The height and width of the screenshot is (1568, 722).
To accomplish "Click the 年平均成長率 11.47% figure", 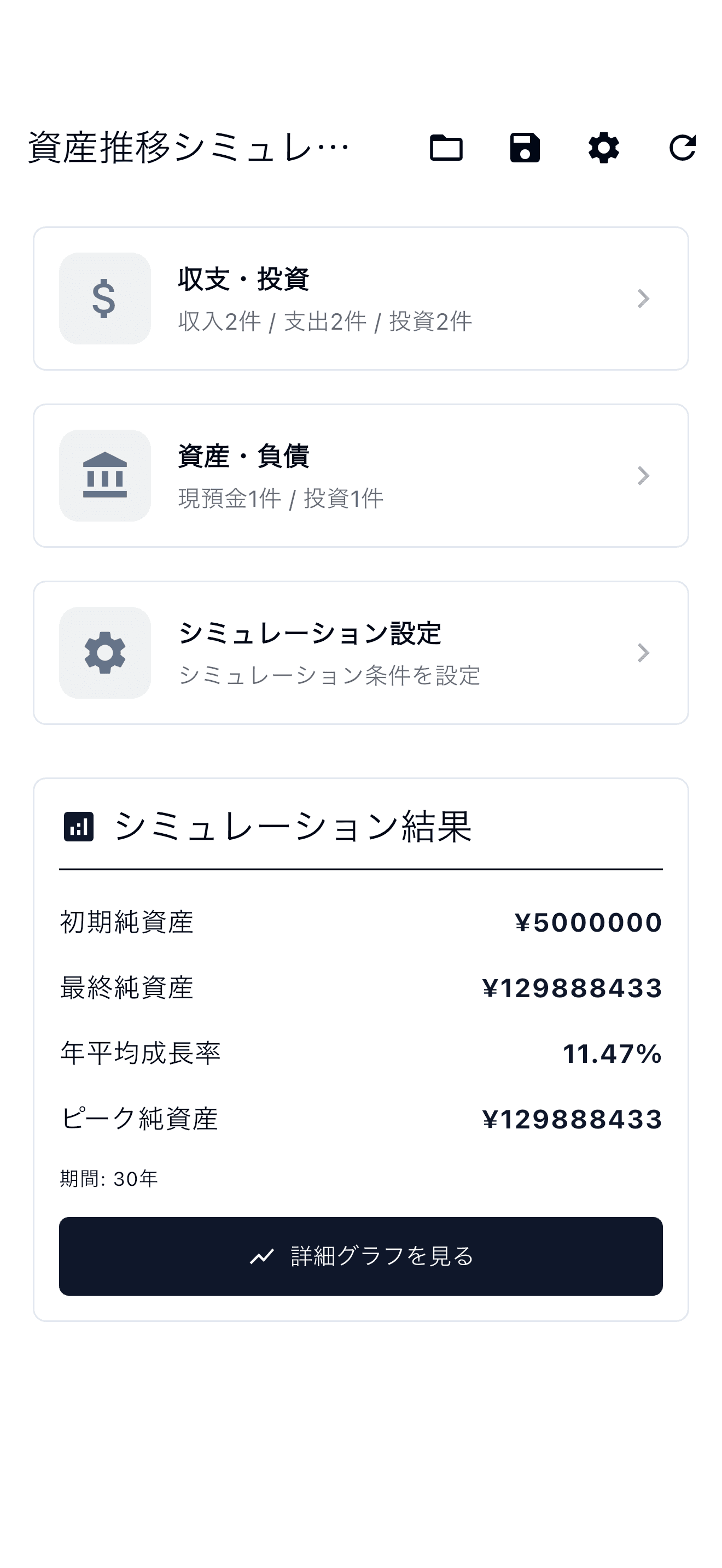I will tap(611, 1054).
